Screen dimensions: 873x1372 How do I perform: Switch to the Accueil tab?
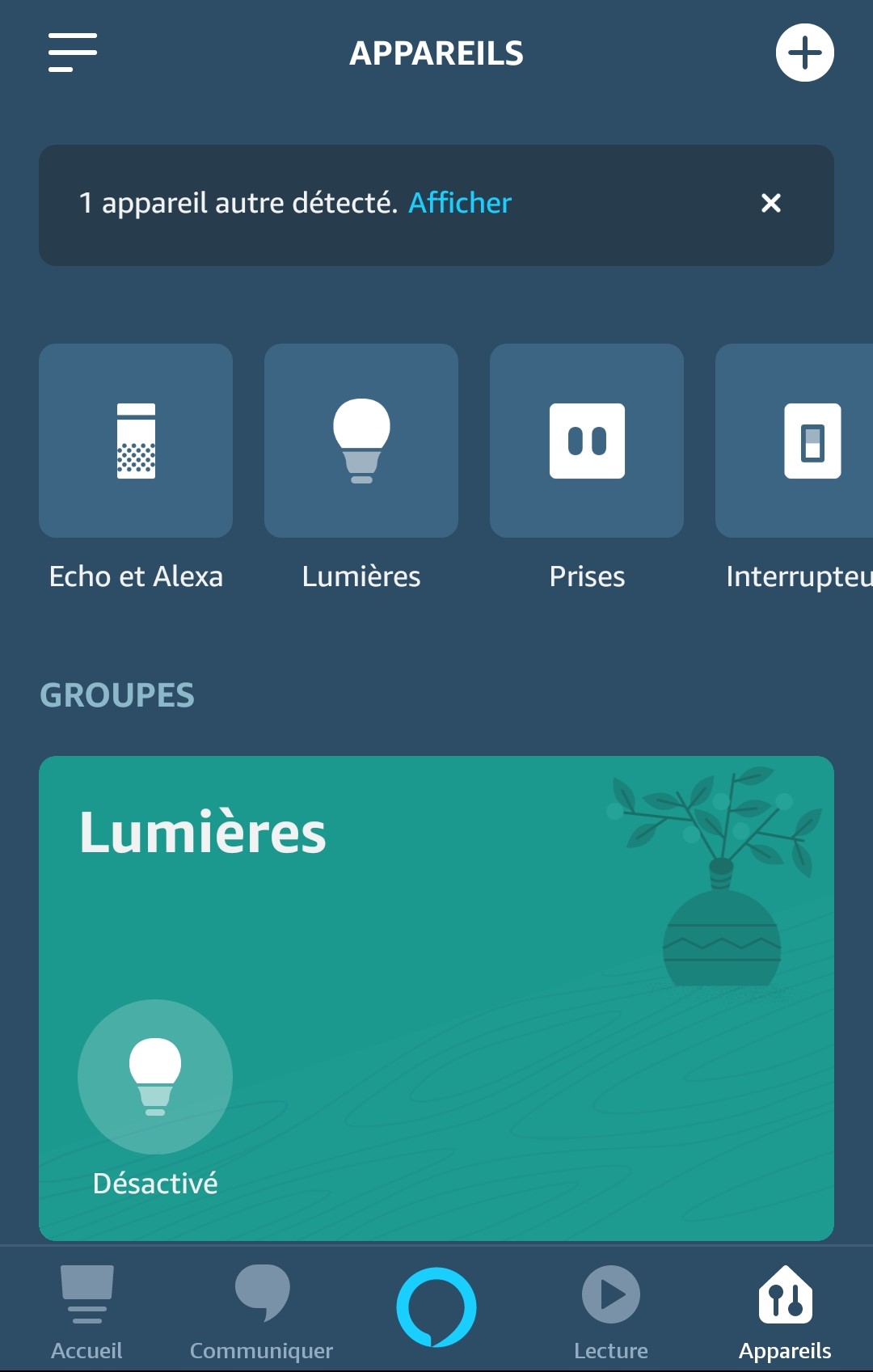86,1311
